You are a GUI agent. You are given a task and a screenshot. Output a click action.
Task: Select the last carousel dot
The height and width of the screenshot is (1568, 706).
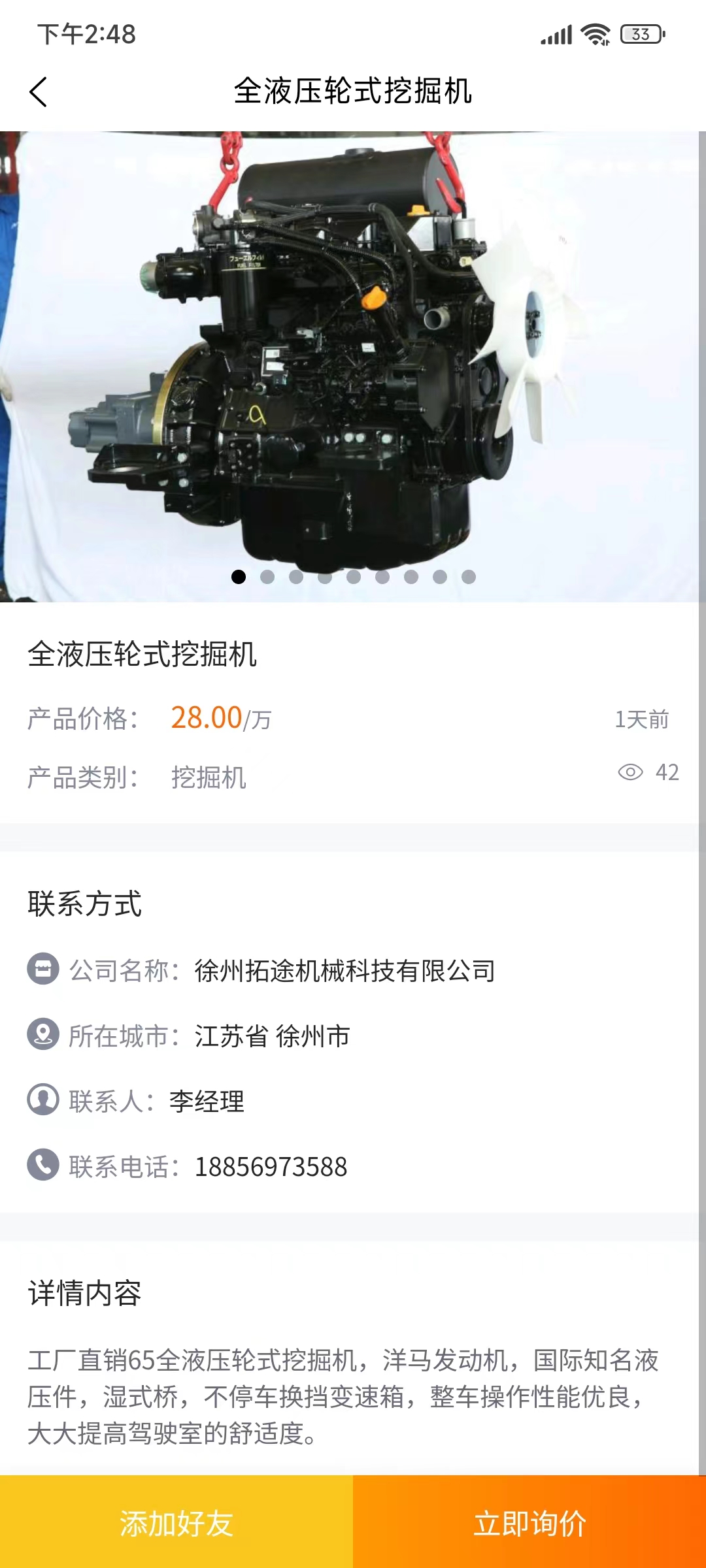pos(467,578)
